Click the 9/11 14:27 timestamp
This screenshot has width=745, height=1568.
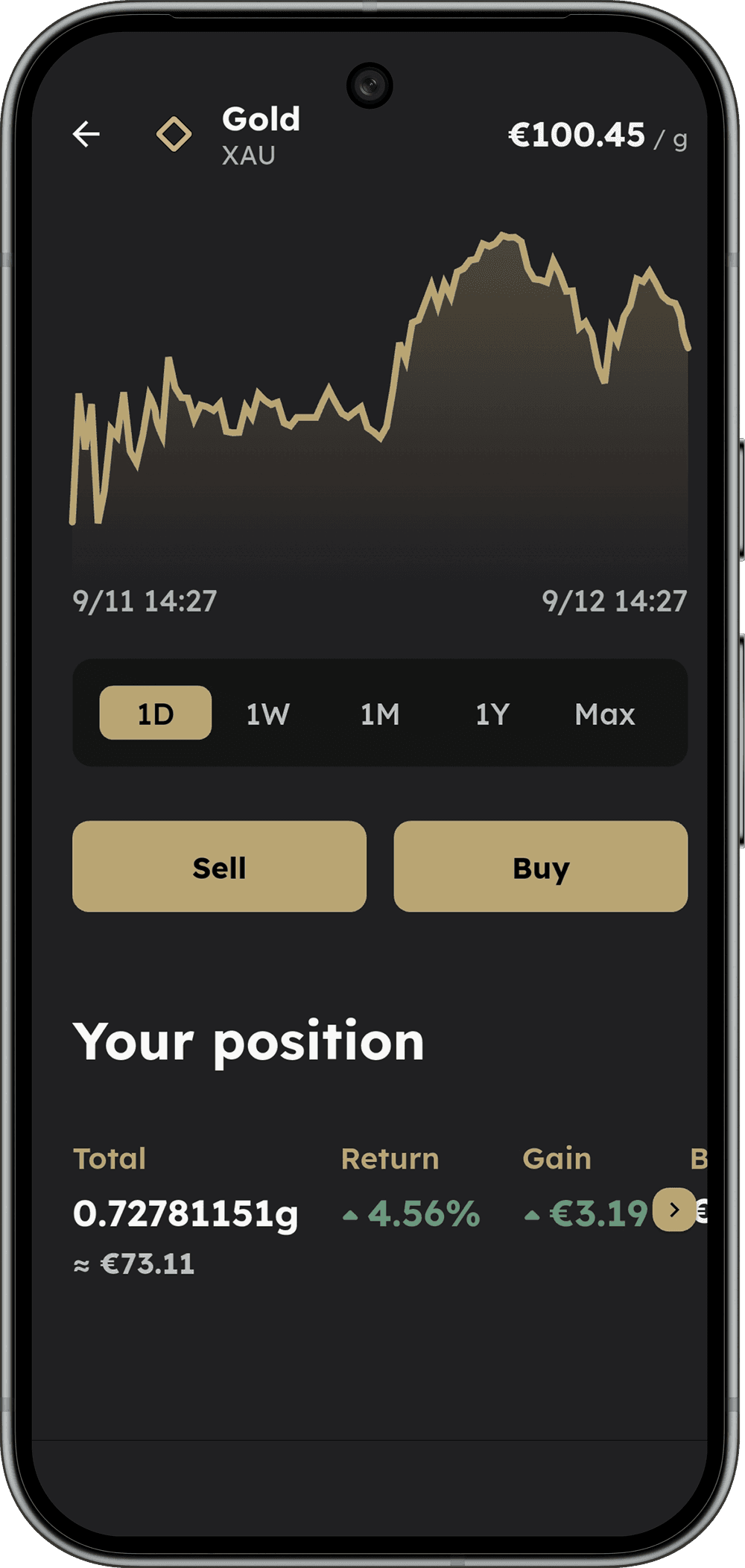pyautogui.click(x=146, y=599)
